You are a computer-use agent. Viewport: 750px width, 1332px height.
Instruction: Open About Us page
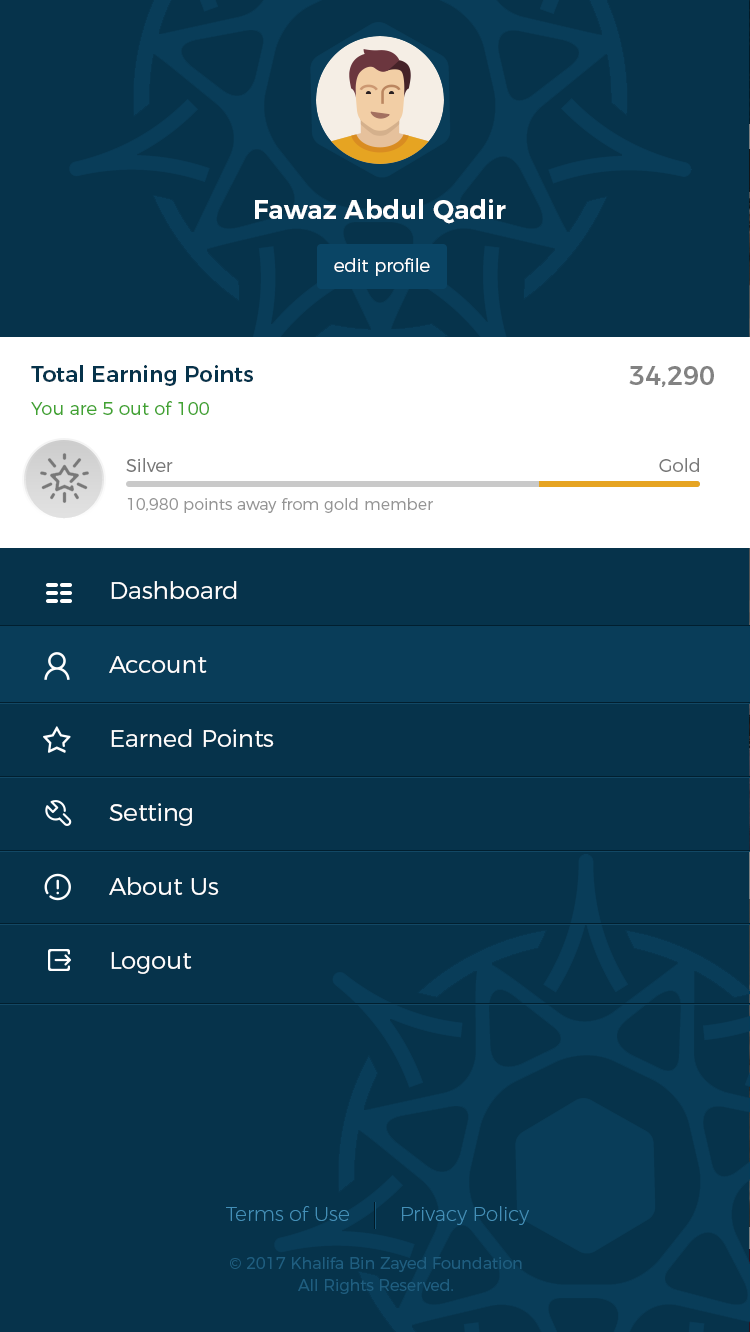click(163, 887)
